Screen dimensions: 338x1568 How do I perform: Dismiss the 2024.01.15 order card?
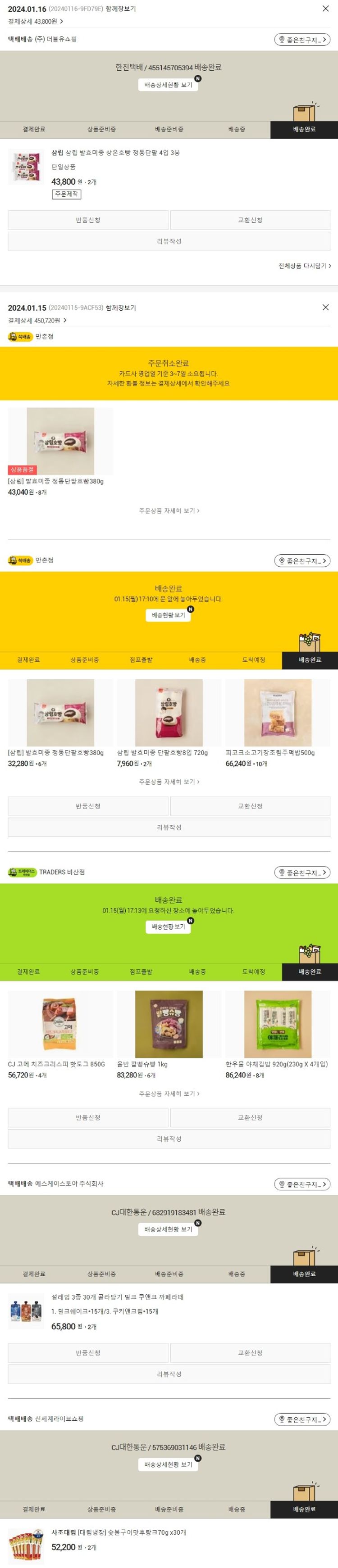pyautogui.click(x=325, y=307)
